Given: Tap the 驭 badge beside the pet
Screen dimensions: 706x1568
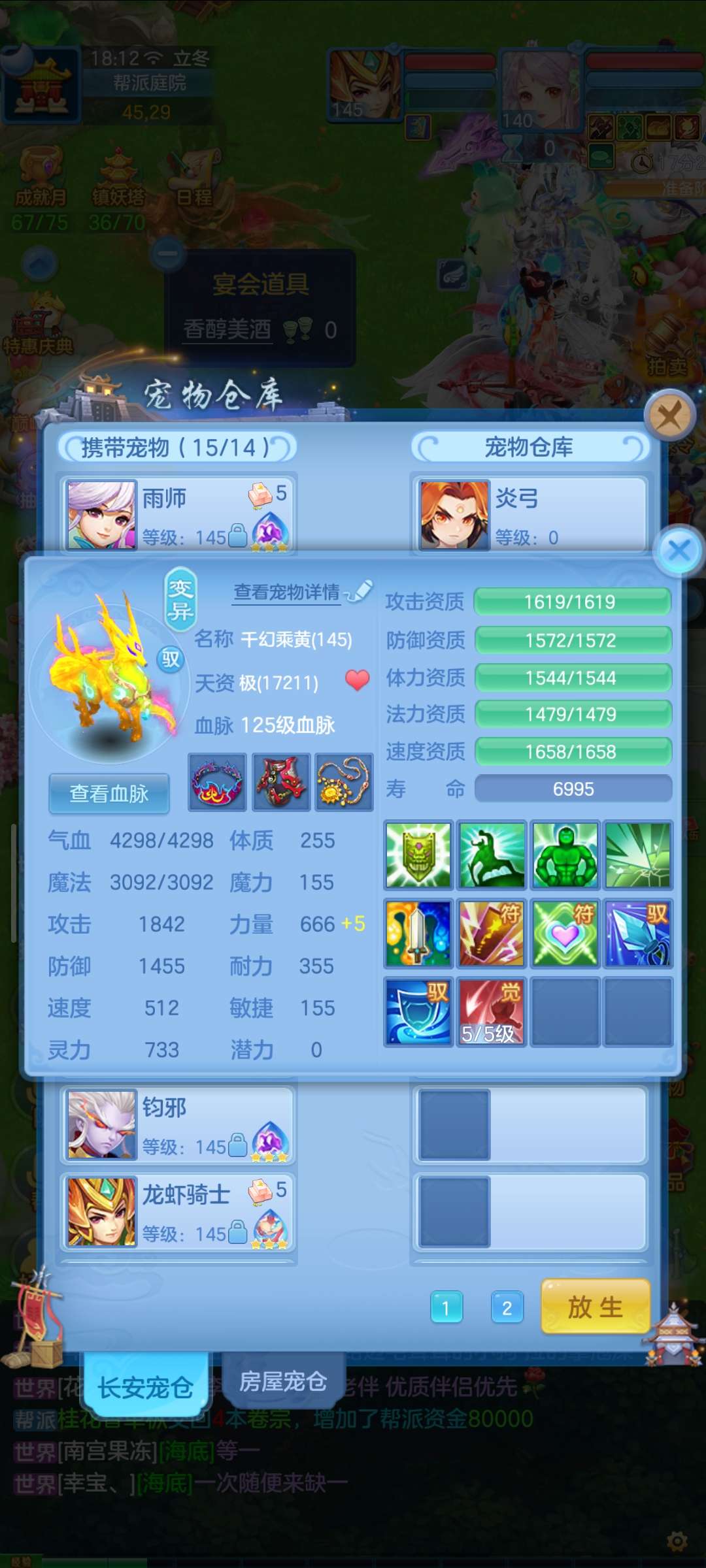Looking at the screenshot, I should pyautogui.click(x=171, y=659).
